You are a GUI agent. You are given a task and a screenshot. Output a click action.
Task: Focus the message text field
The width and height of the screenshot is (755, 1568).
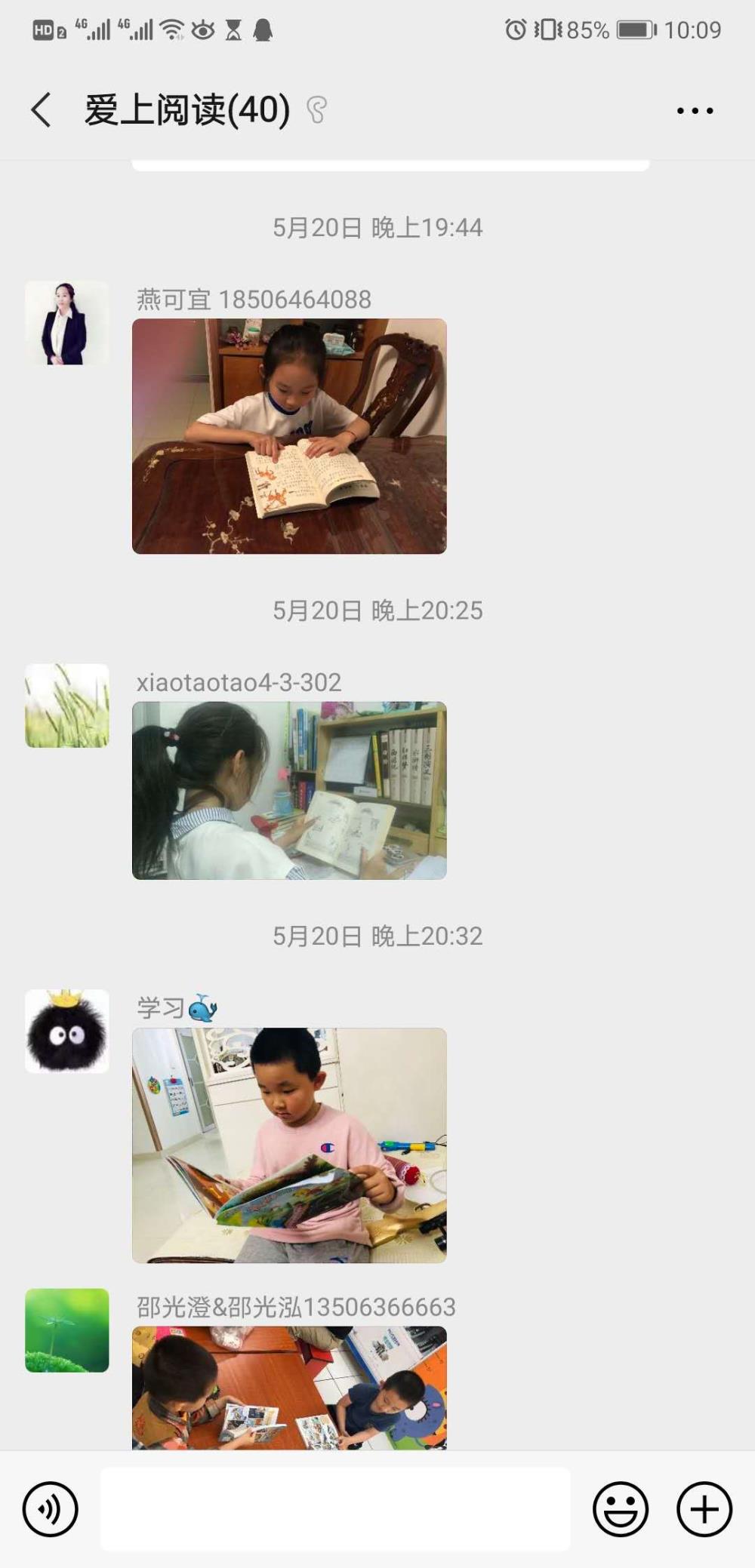pos(335,1509)
